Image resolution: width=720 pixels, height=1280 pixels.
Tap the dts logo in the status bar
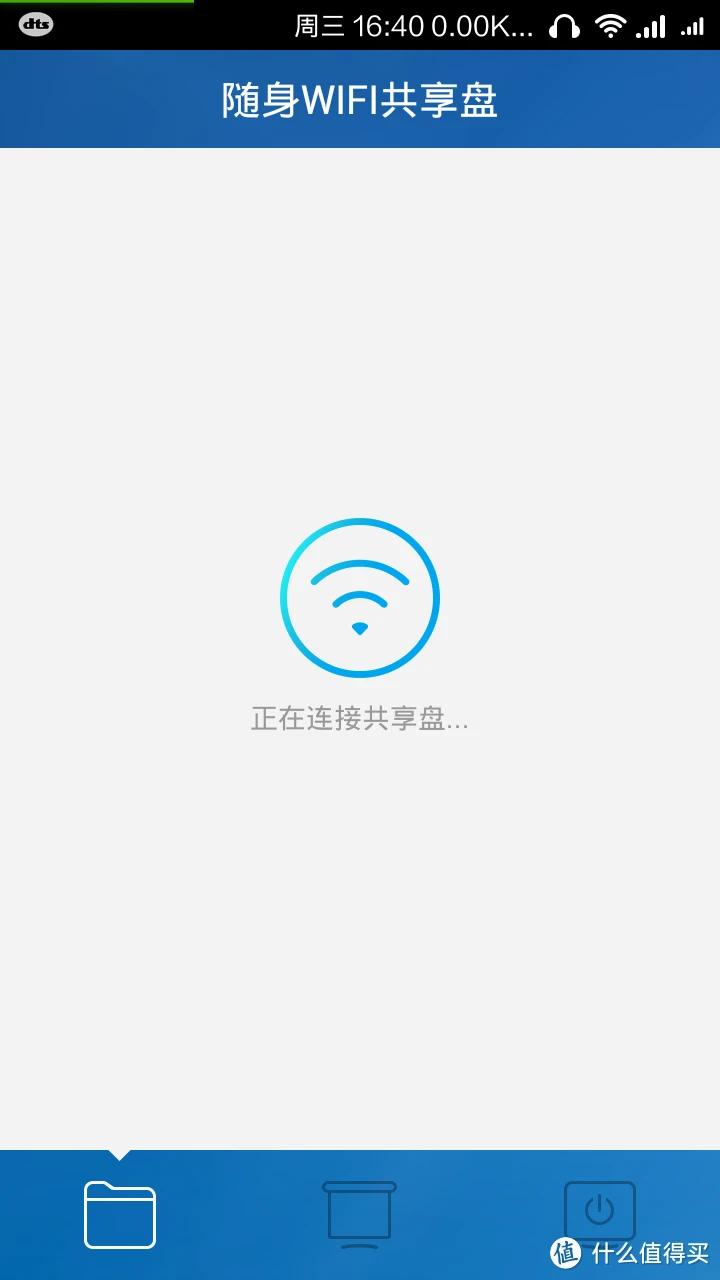[x=38, y=25]
